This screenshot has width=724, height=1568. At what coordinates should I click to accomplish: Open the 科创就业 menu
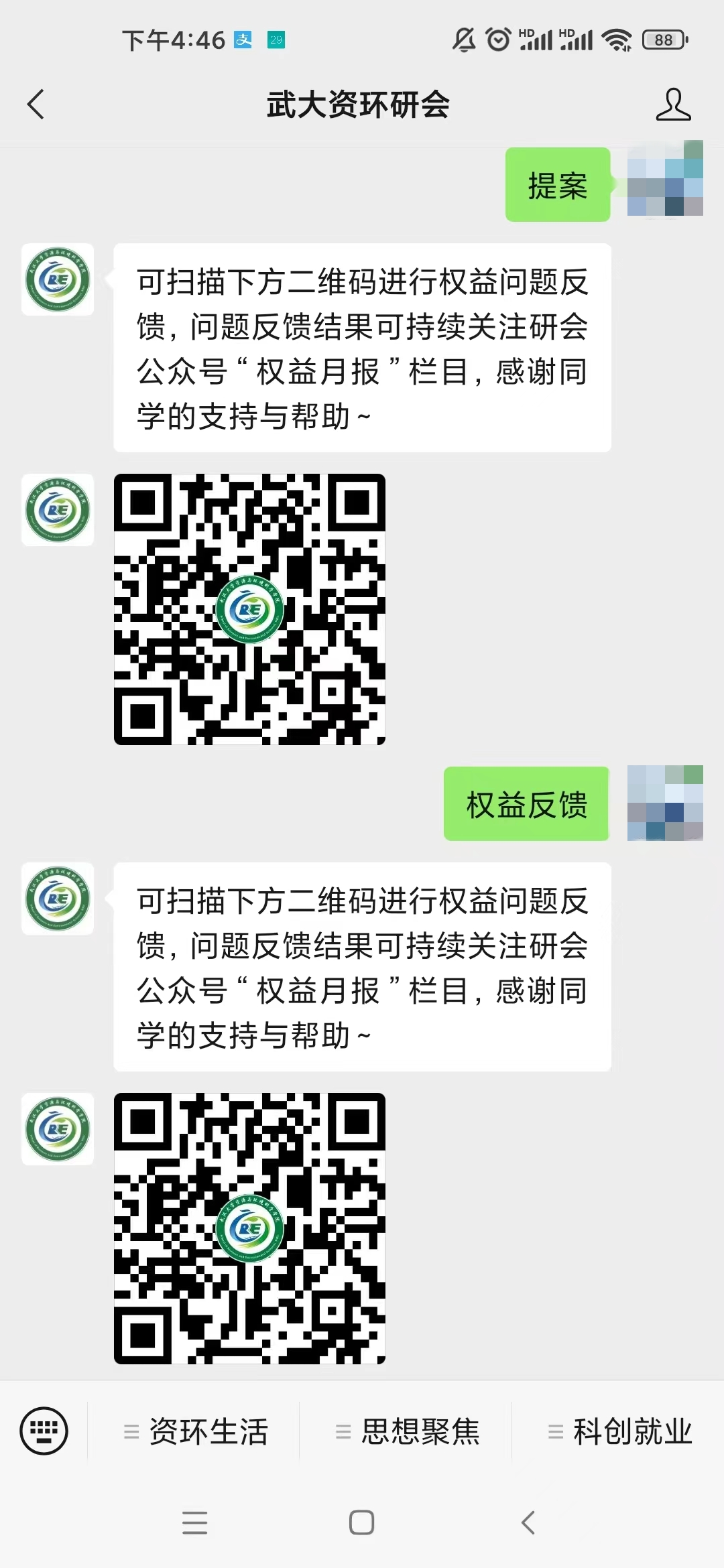619,1431
